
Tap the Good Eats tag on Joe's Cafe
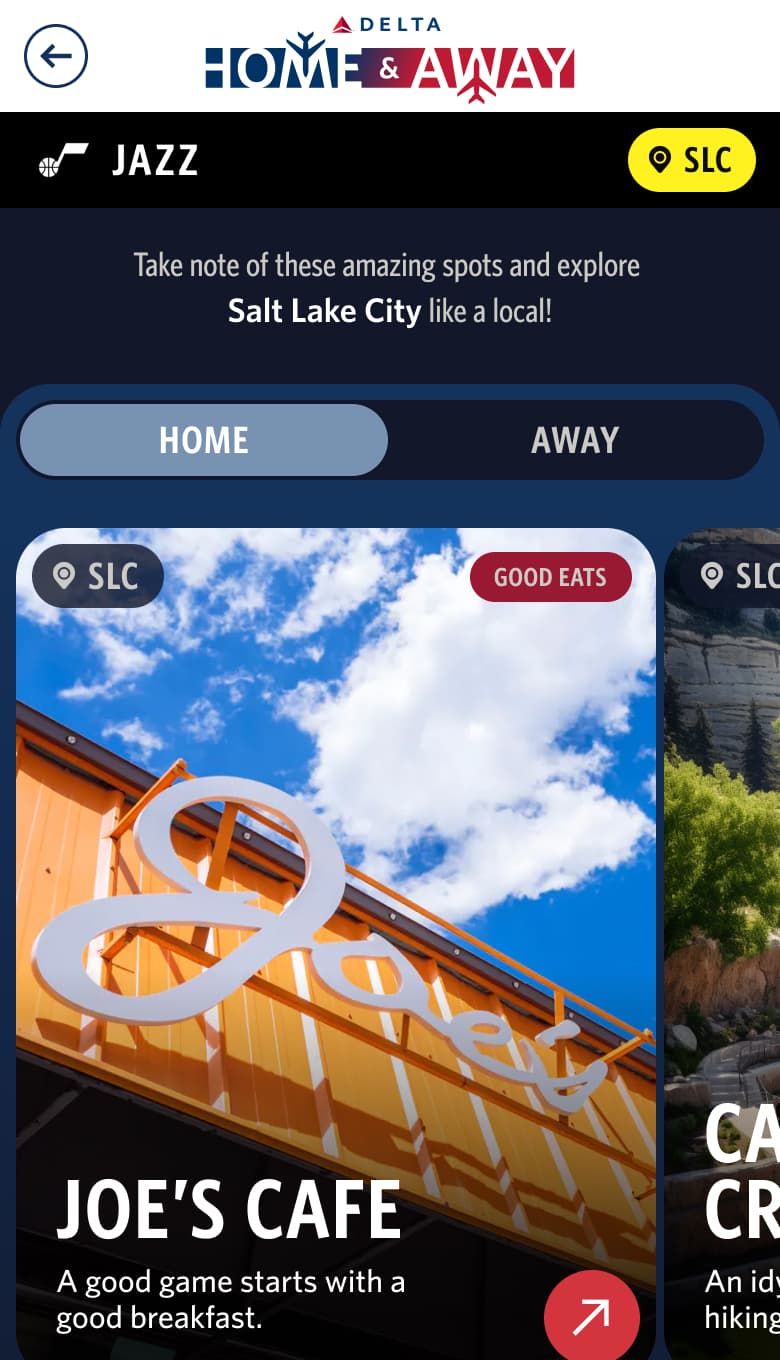550,577
